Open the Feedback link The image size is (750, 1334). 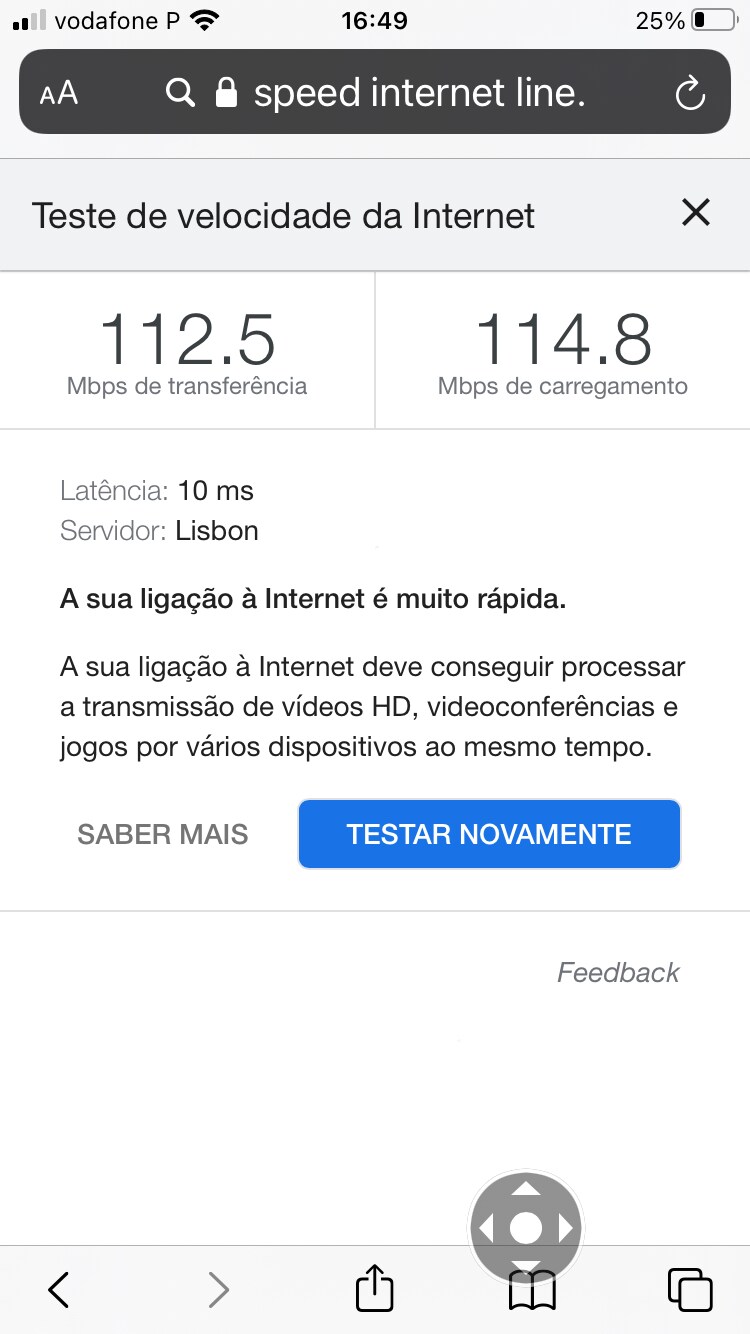[618, 972]
